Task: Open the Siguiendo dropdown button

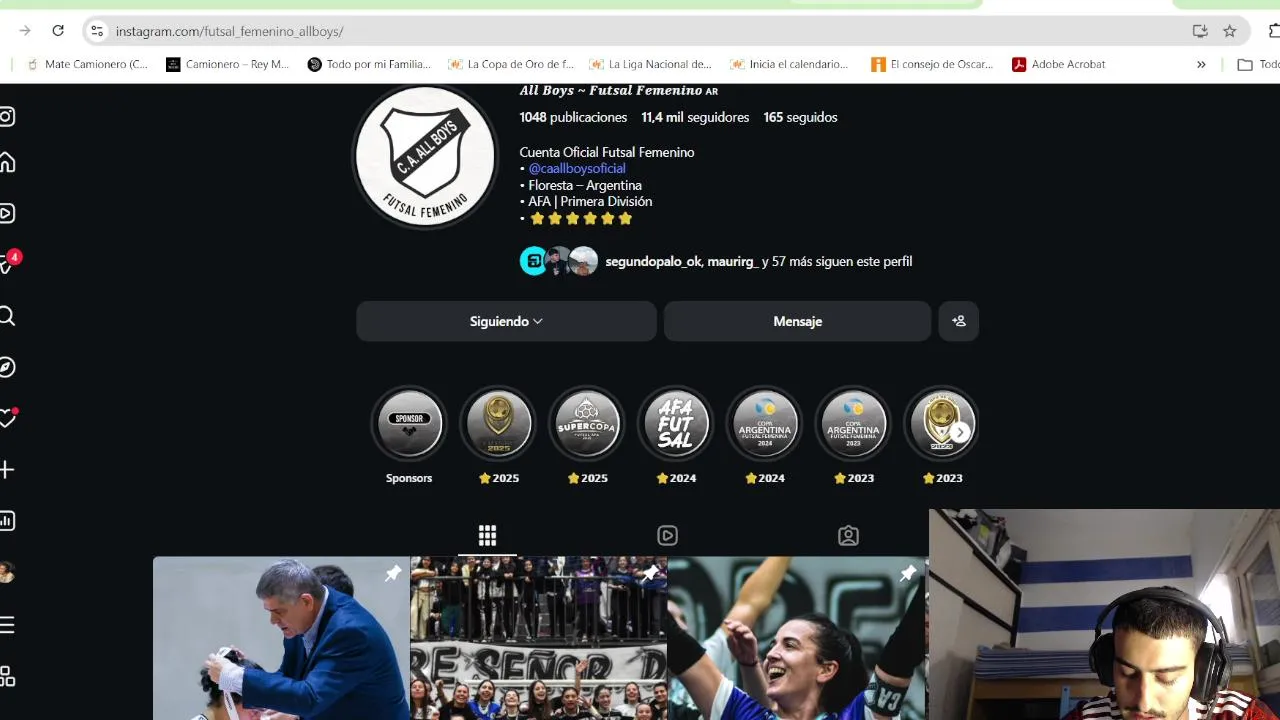Action: point(506,321)
